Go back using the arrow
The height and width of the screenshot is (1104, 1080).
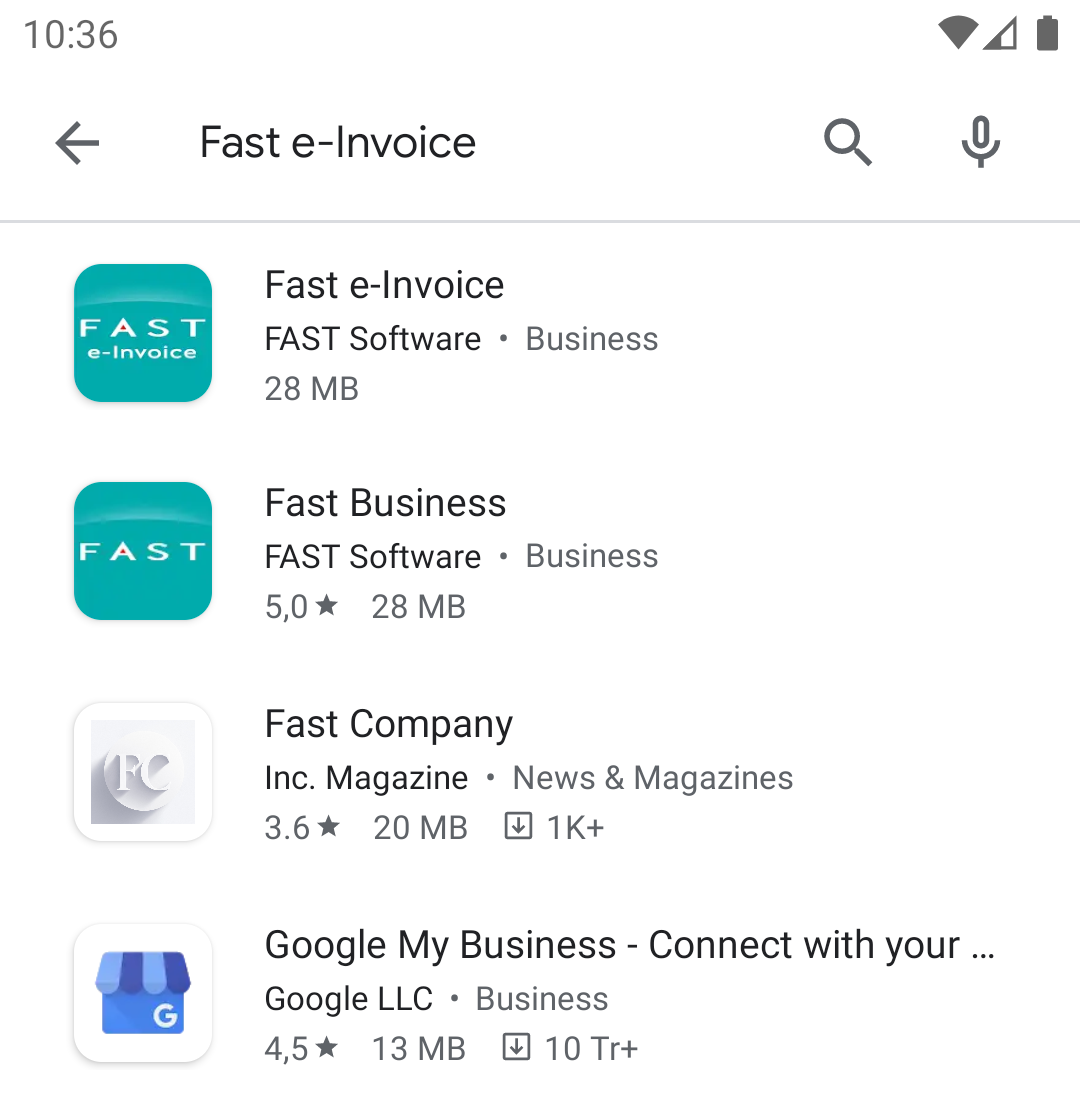77,143
